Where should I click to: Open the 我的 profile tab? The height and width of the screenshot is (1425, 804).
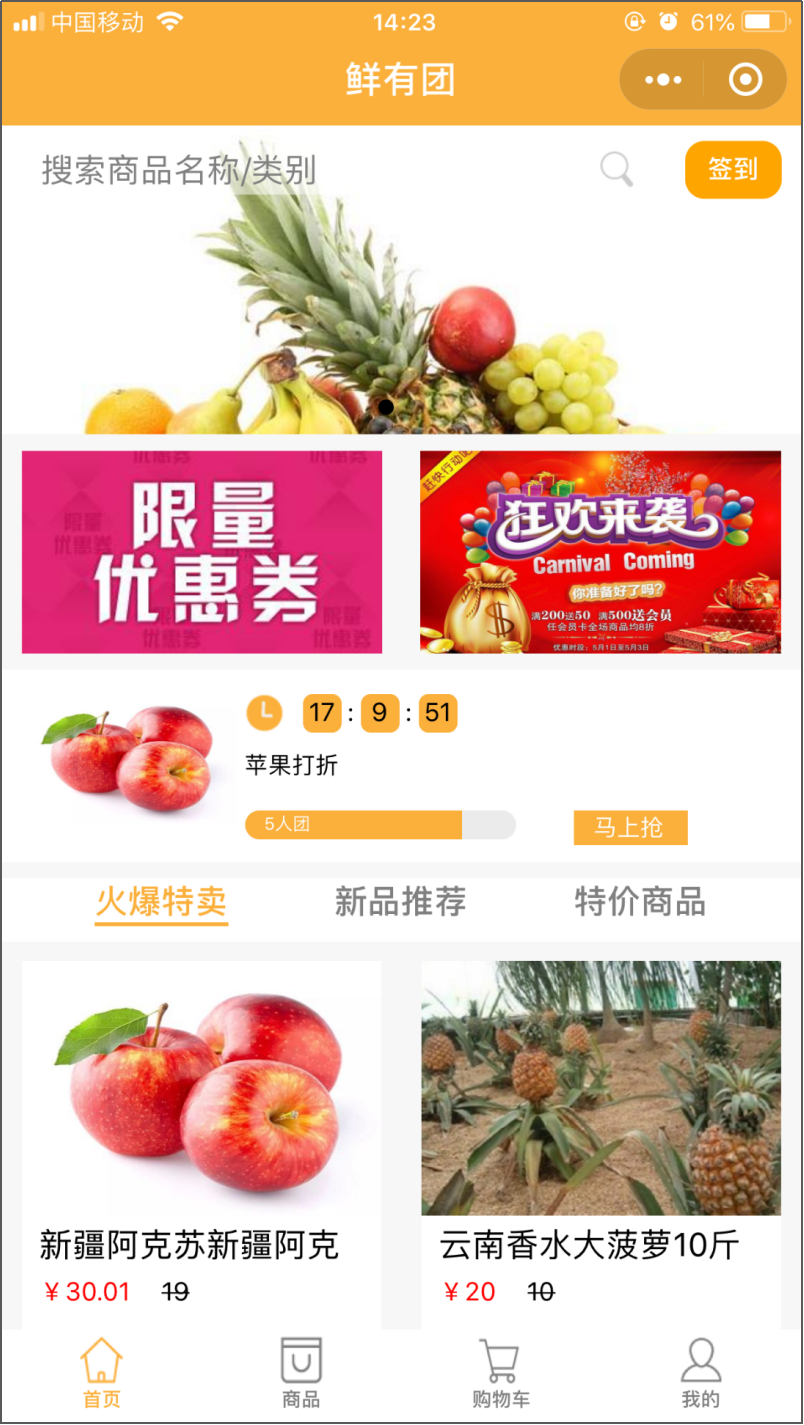click(x=700, y=1374)
